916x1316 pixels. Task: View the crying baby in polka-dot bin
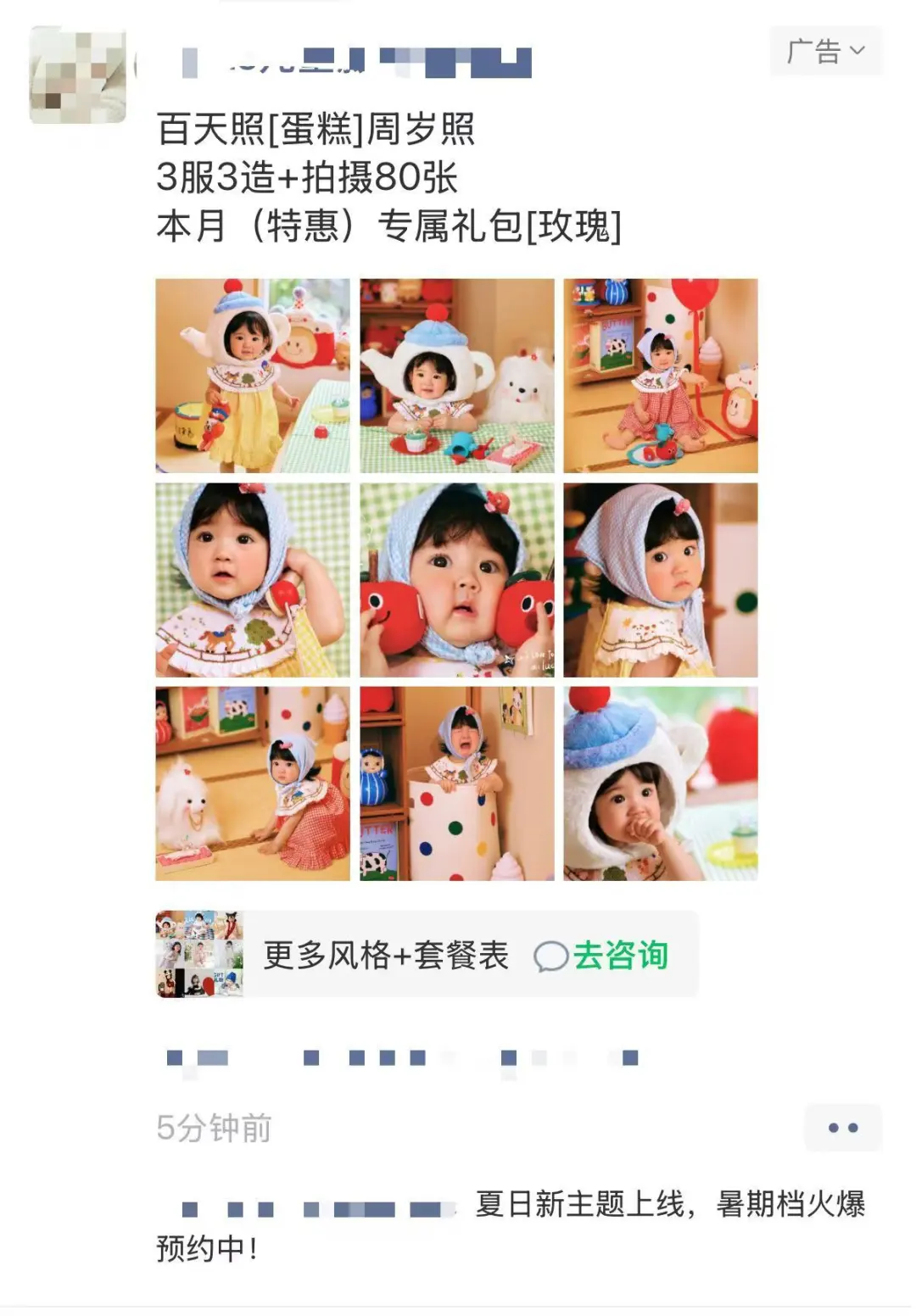[x=456, y=783]
